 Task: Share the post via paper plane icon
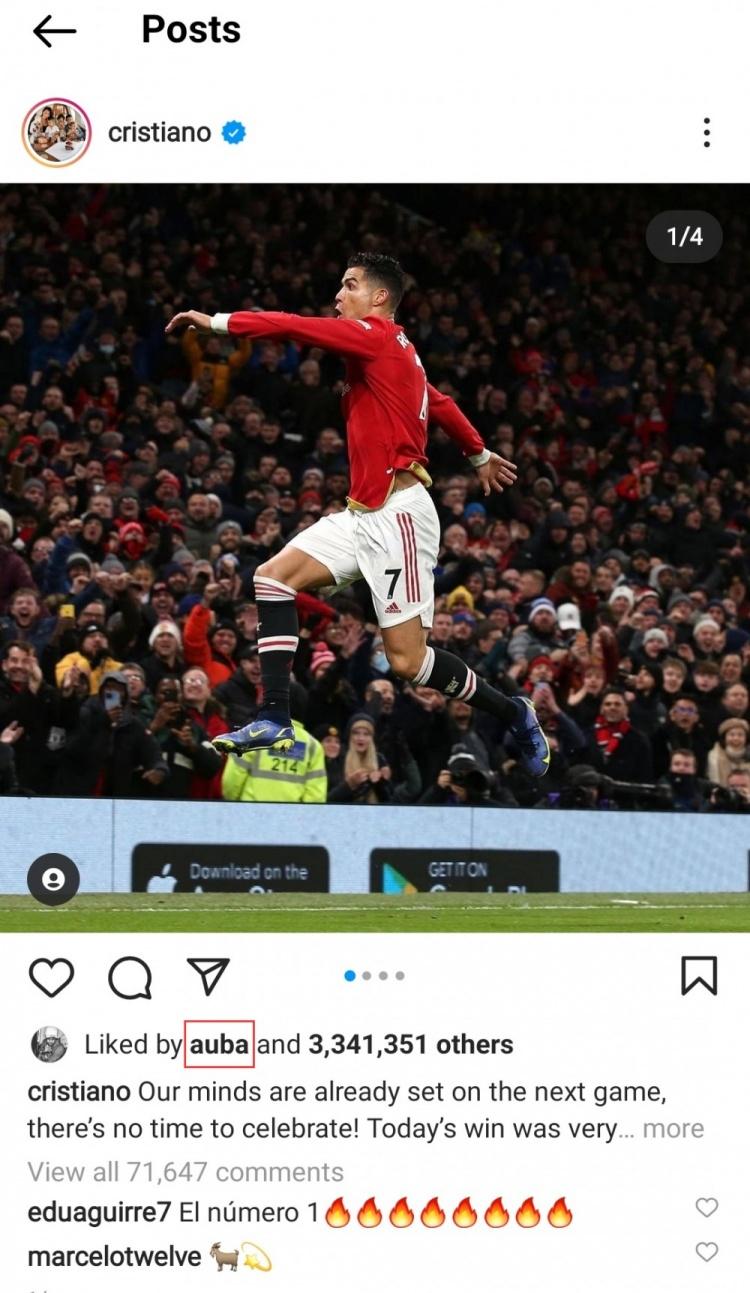(208, 977)
